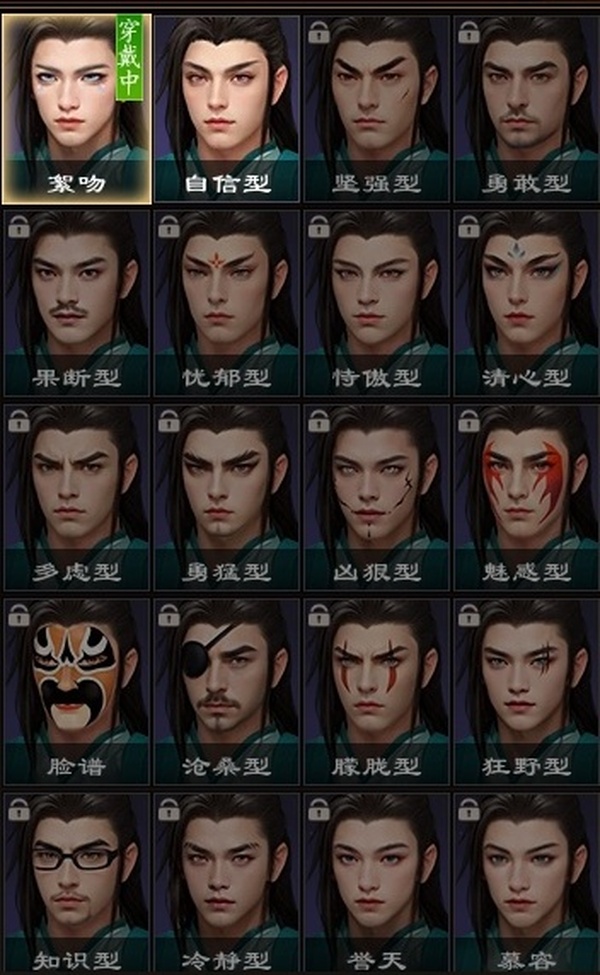
Task: Select the 知识型 face with glasses
Action: 77,884
